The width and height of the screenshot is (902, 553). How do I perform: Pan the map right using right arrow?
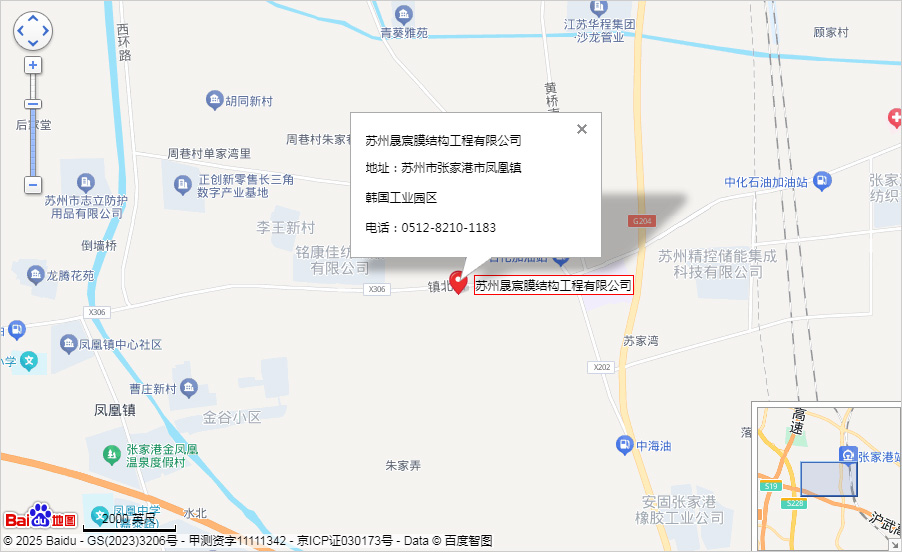pyautogui.click(x=46, y=31)
